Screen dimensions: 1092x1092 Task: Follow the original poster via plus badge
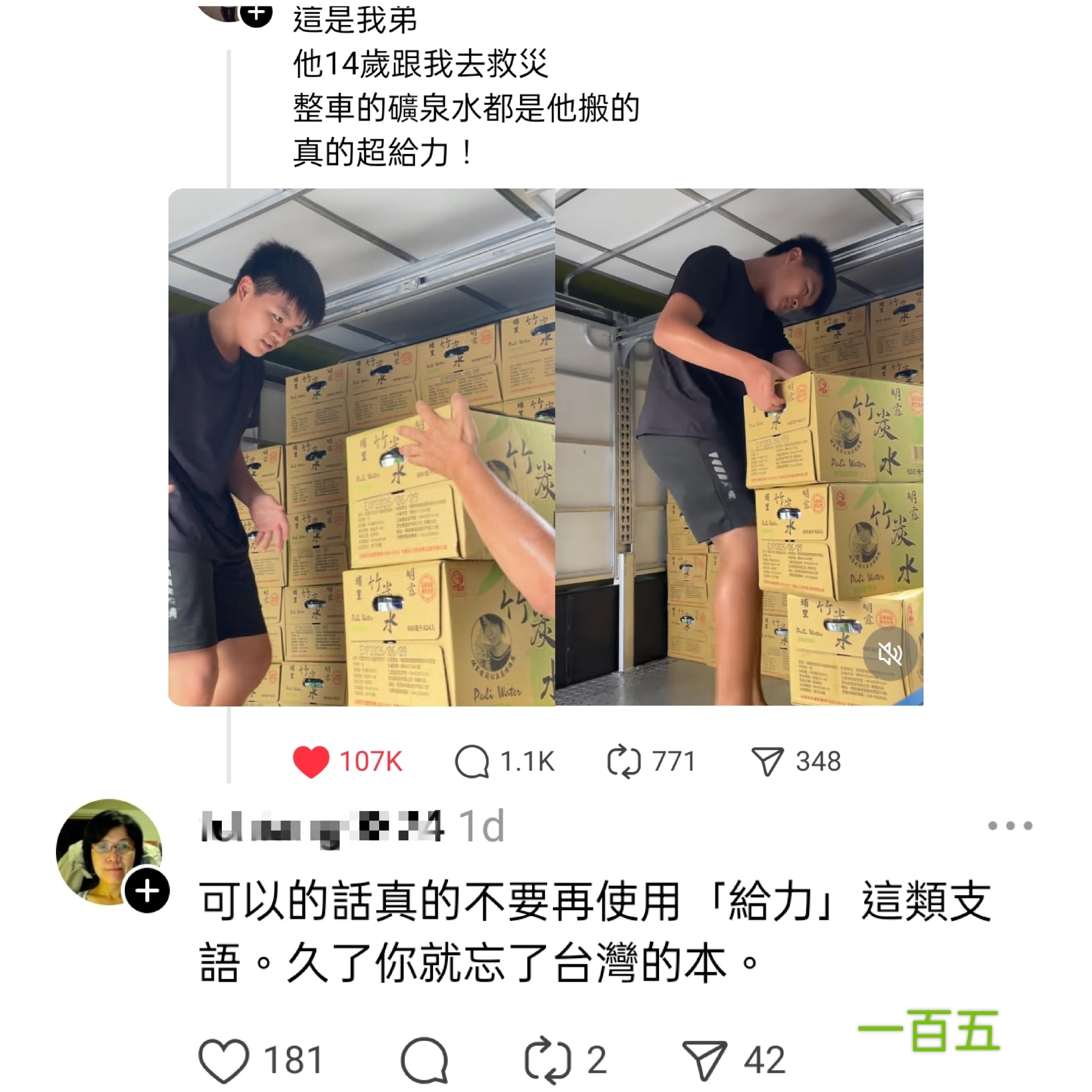click(256, 12)
